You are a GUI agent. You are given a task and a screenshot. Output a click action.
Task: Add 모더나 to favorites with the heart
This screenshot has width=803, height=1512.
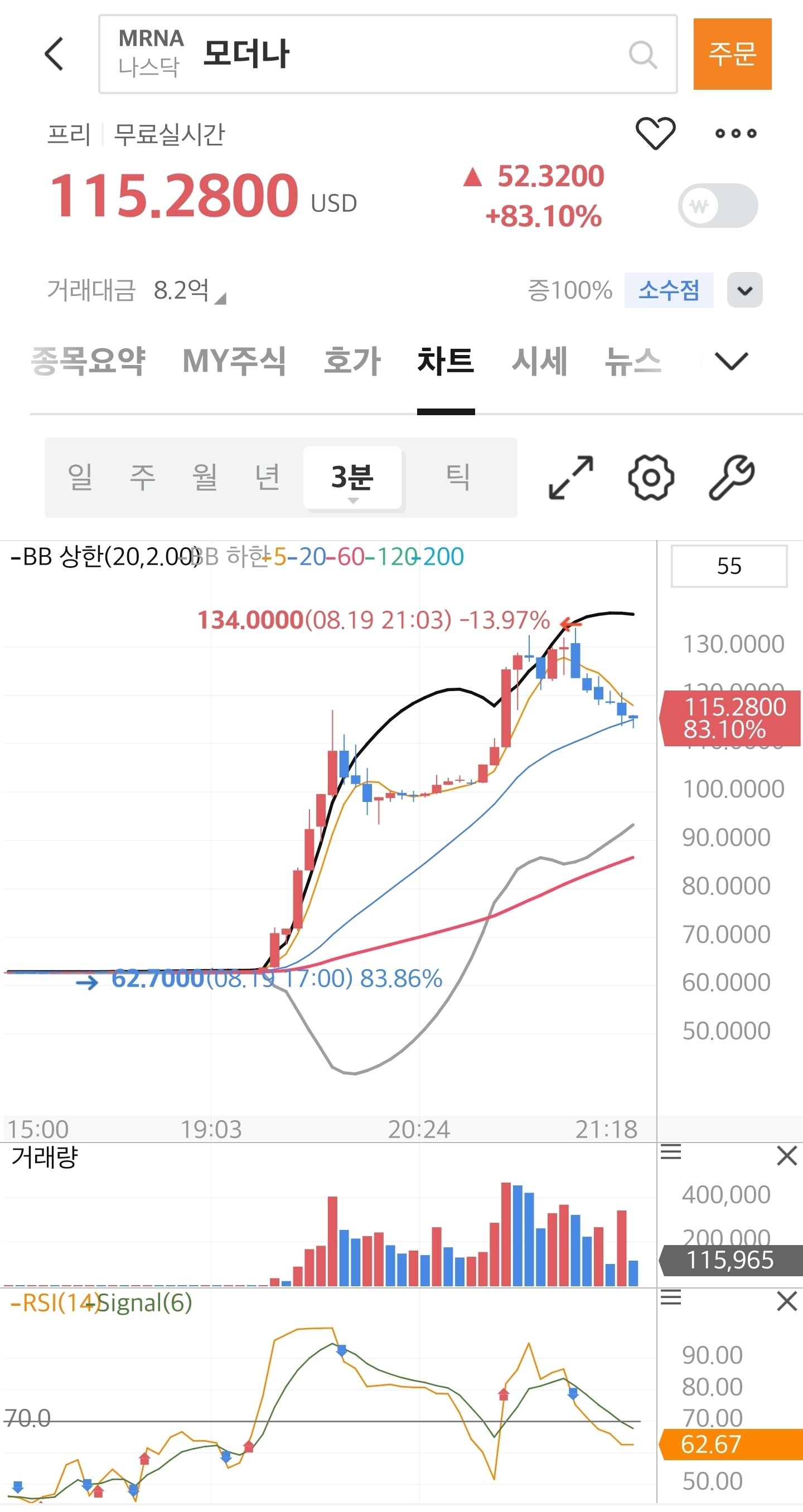656,133
